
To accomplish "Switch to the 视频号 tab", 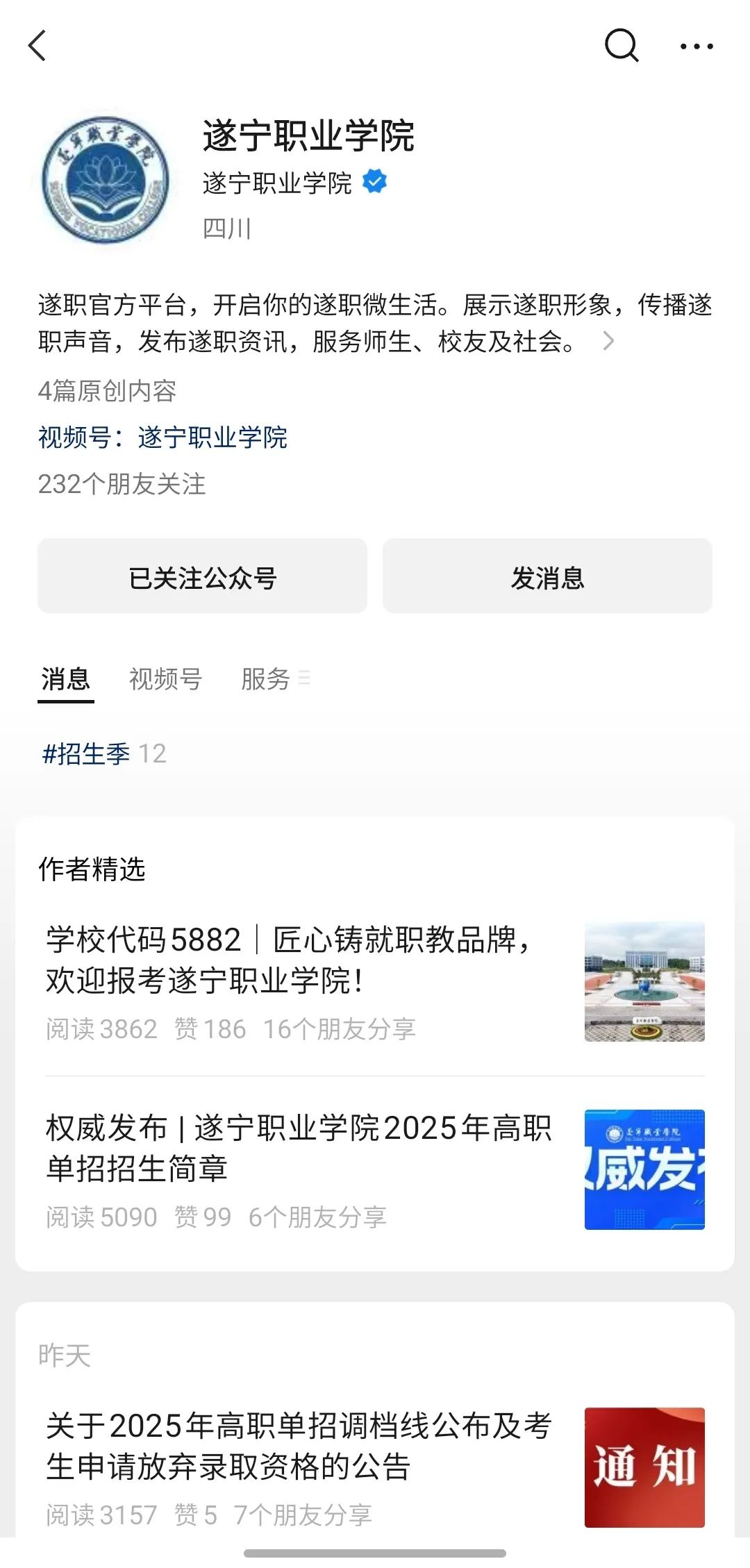I will [x=165, y=678].
